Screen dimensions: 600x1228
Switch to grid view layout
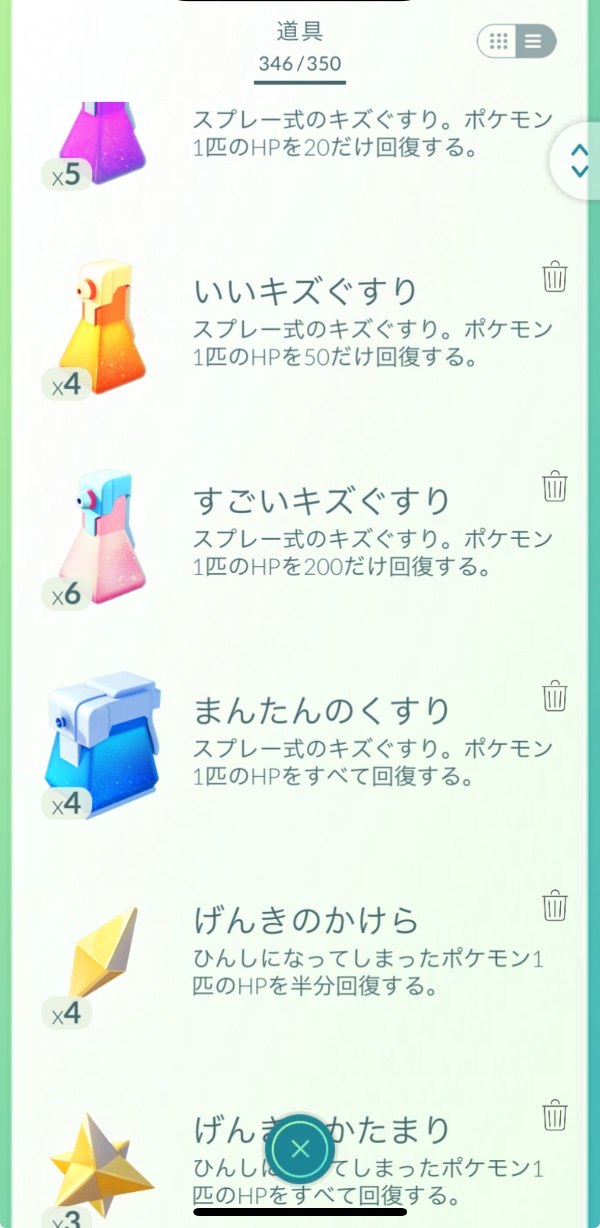pyautogui.click(x=500, y=41)
